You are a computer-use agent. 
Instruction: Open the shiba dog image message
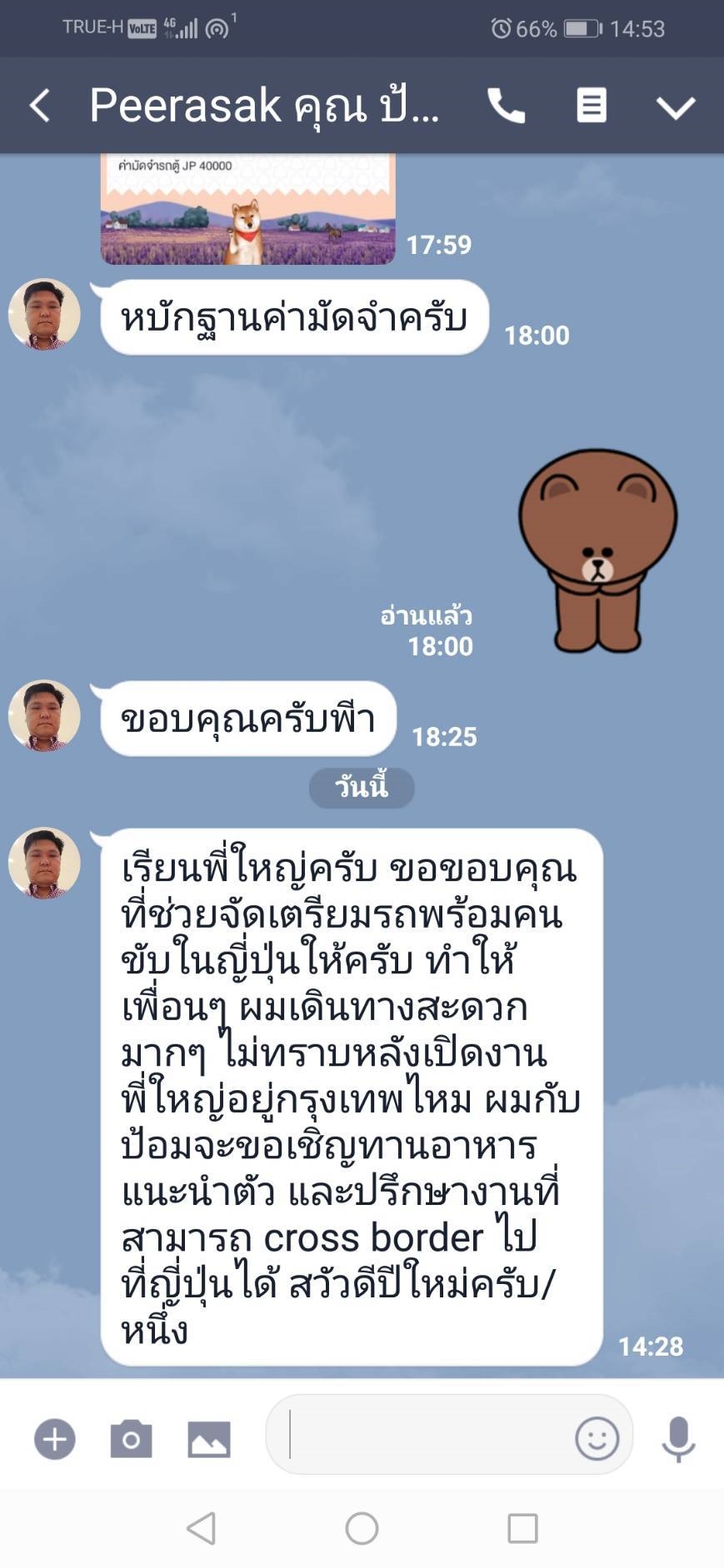(247, 210)
